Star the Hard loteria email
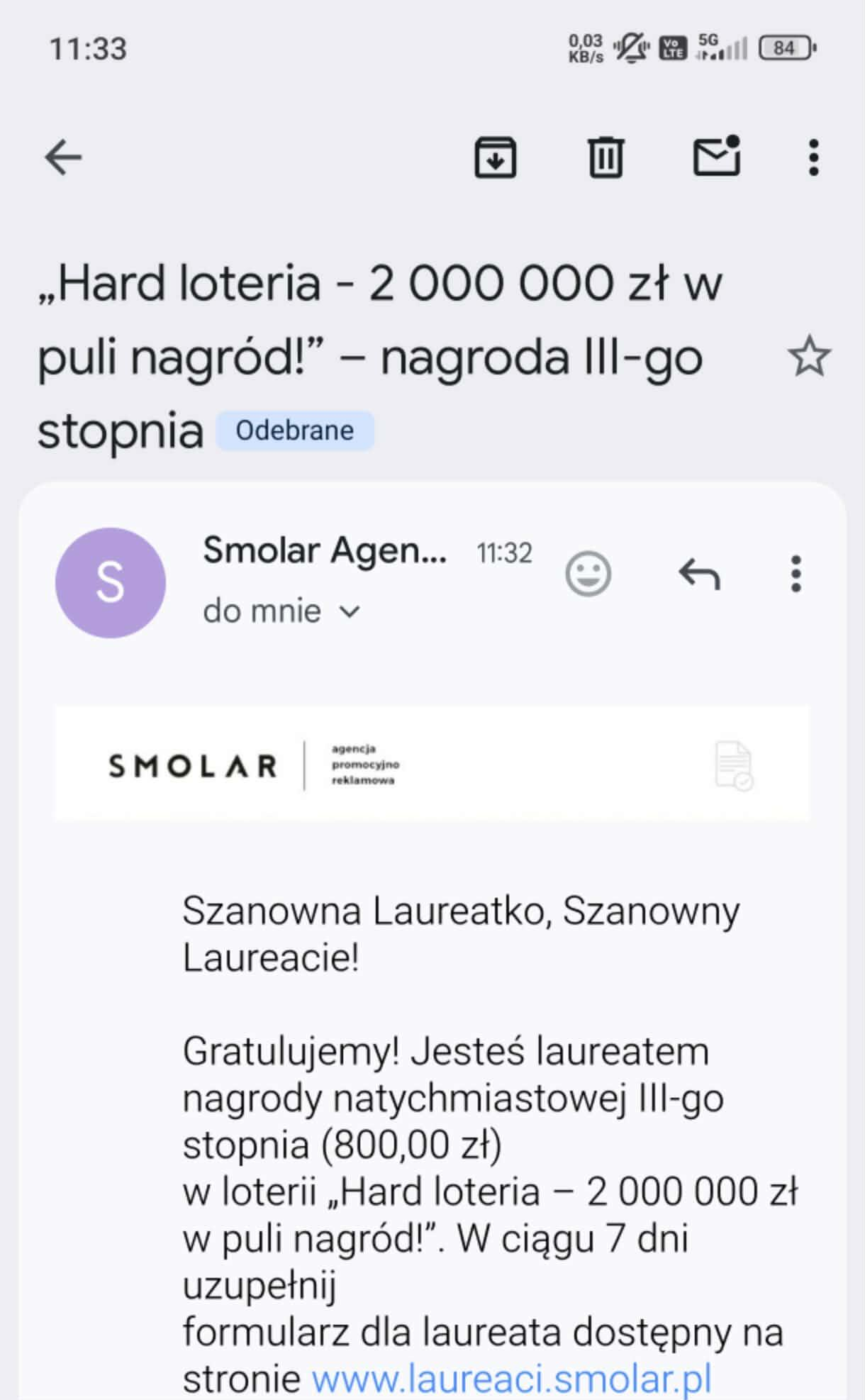865x1400 pixels. (x=808, y=357)
